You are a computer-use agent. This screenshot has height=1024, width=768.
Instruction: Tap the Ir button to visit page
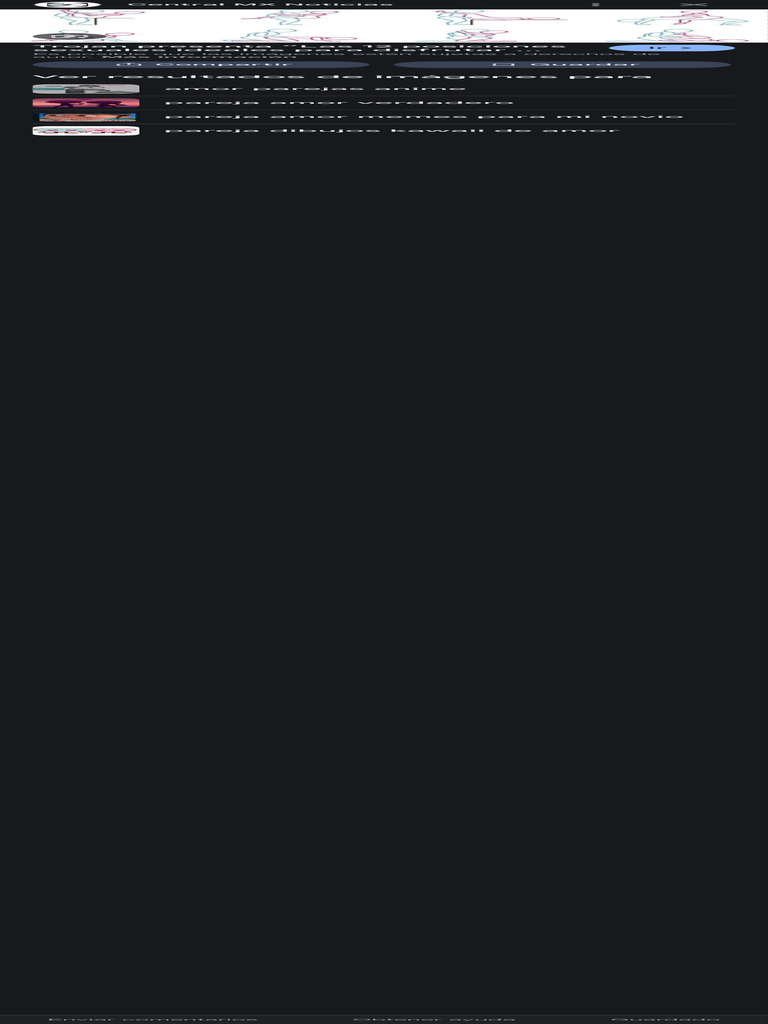point(671,48)
